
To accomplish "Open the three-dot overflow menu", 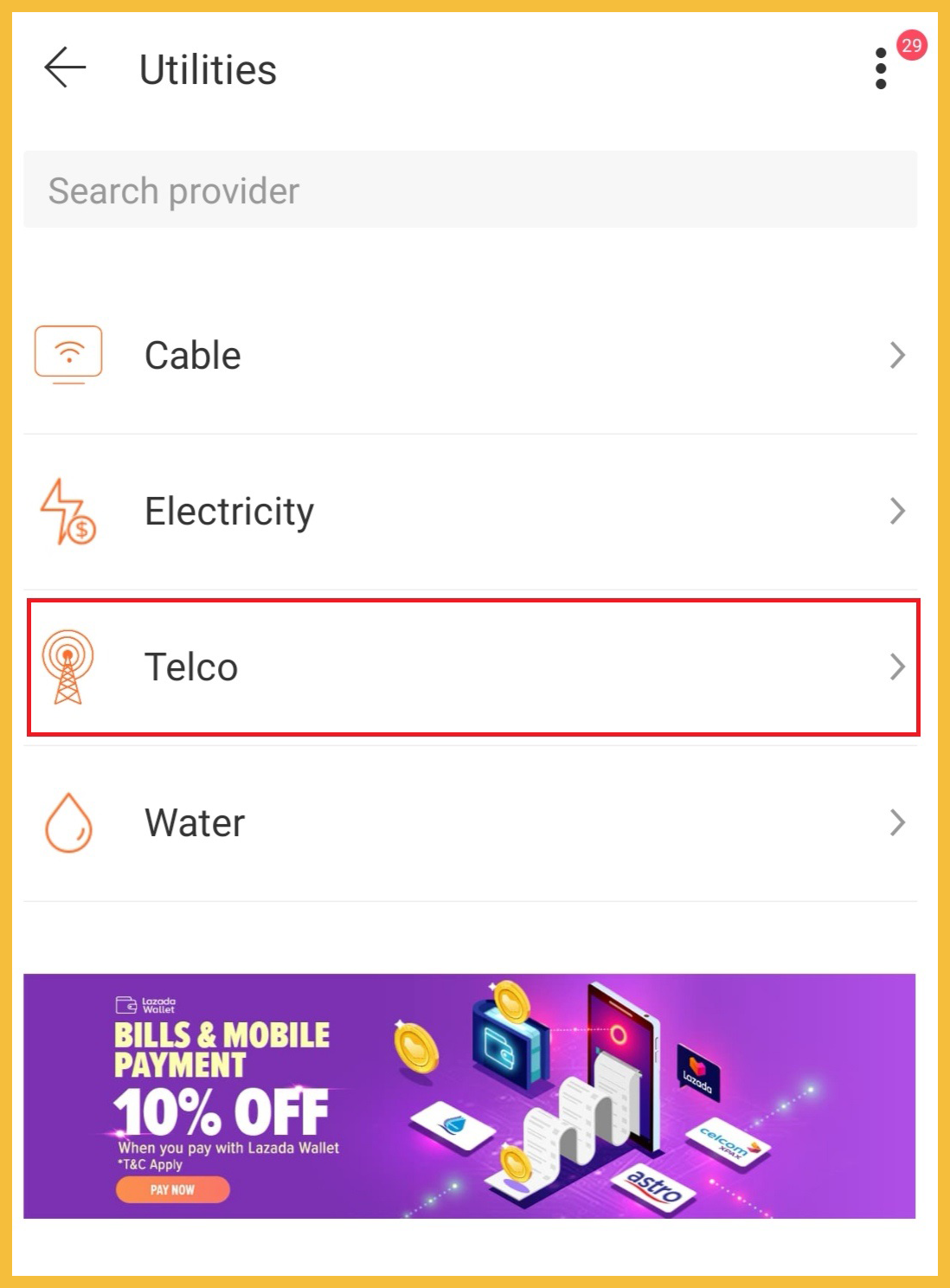I will point(881,68).
